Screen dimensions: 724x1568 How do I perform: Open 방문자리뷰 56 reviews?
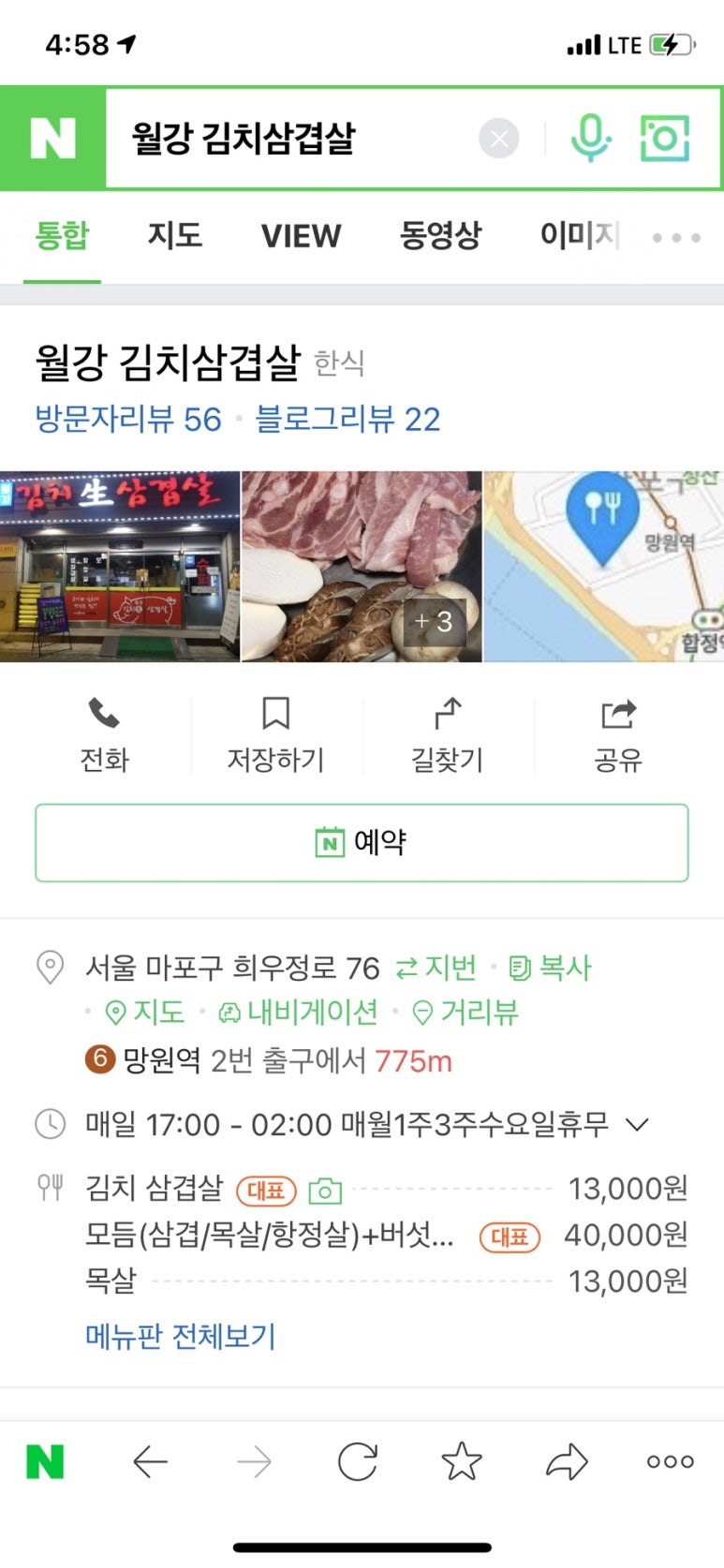[128, 419]
